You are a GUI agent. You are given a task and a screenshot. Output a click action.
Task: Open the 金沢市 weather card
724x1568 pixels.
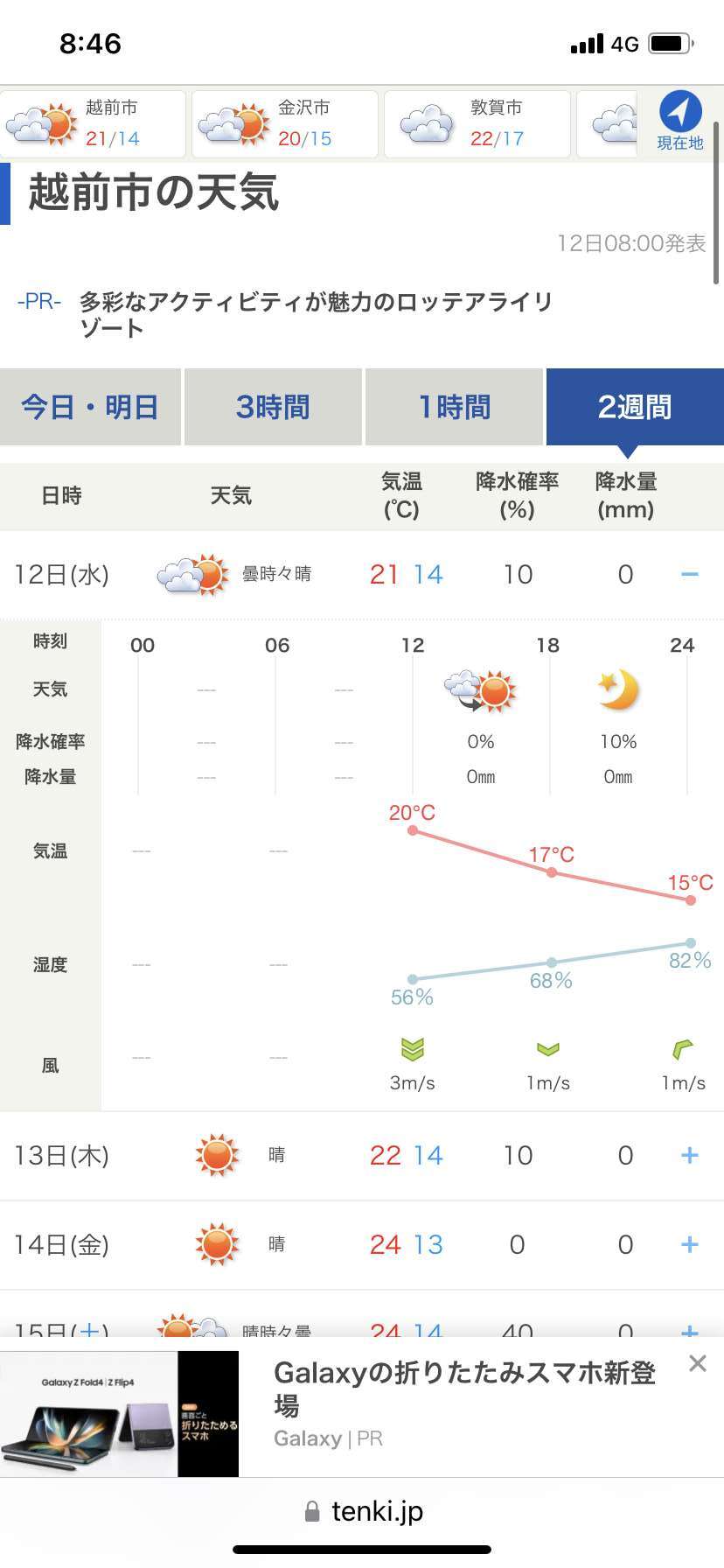(285, 123)
